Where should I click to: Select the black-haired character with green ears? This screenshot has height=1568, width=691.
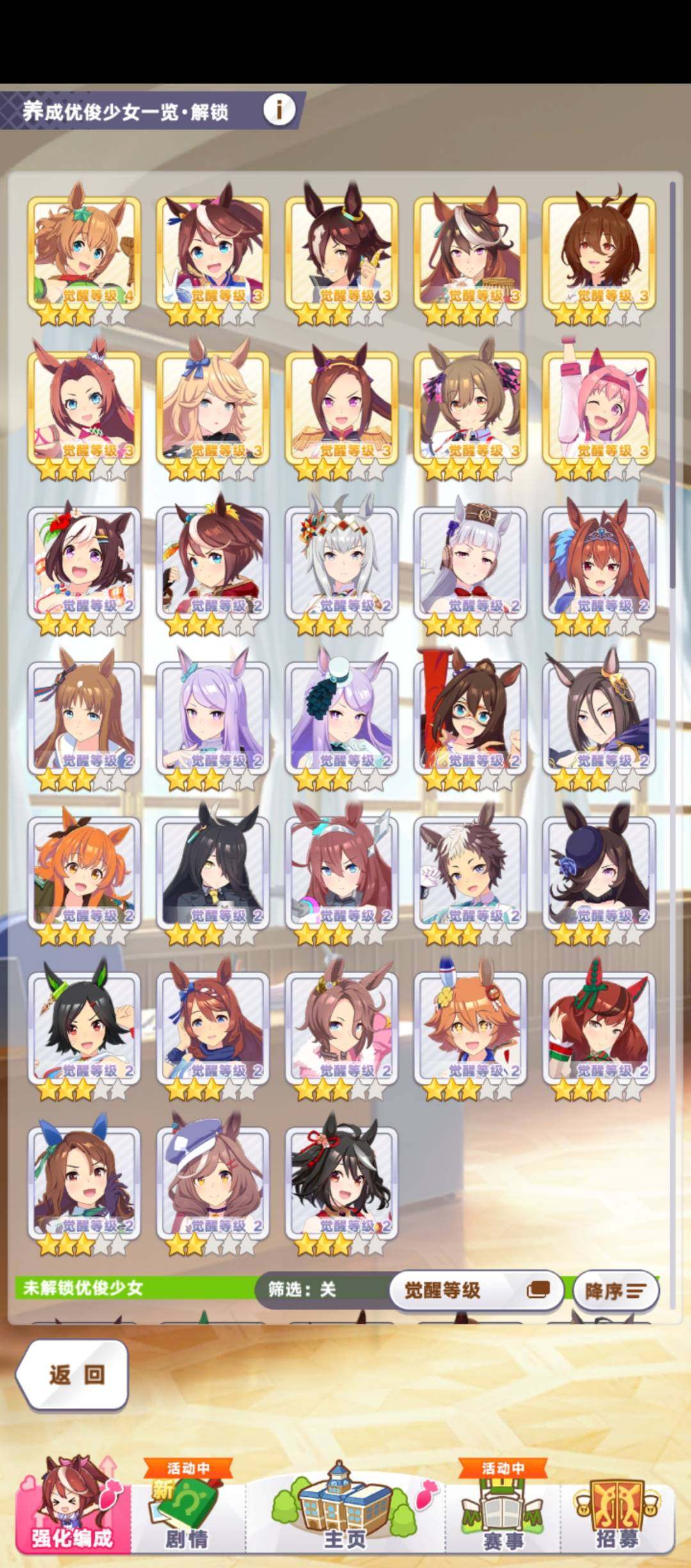click(84, 1028)
